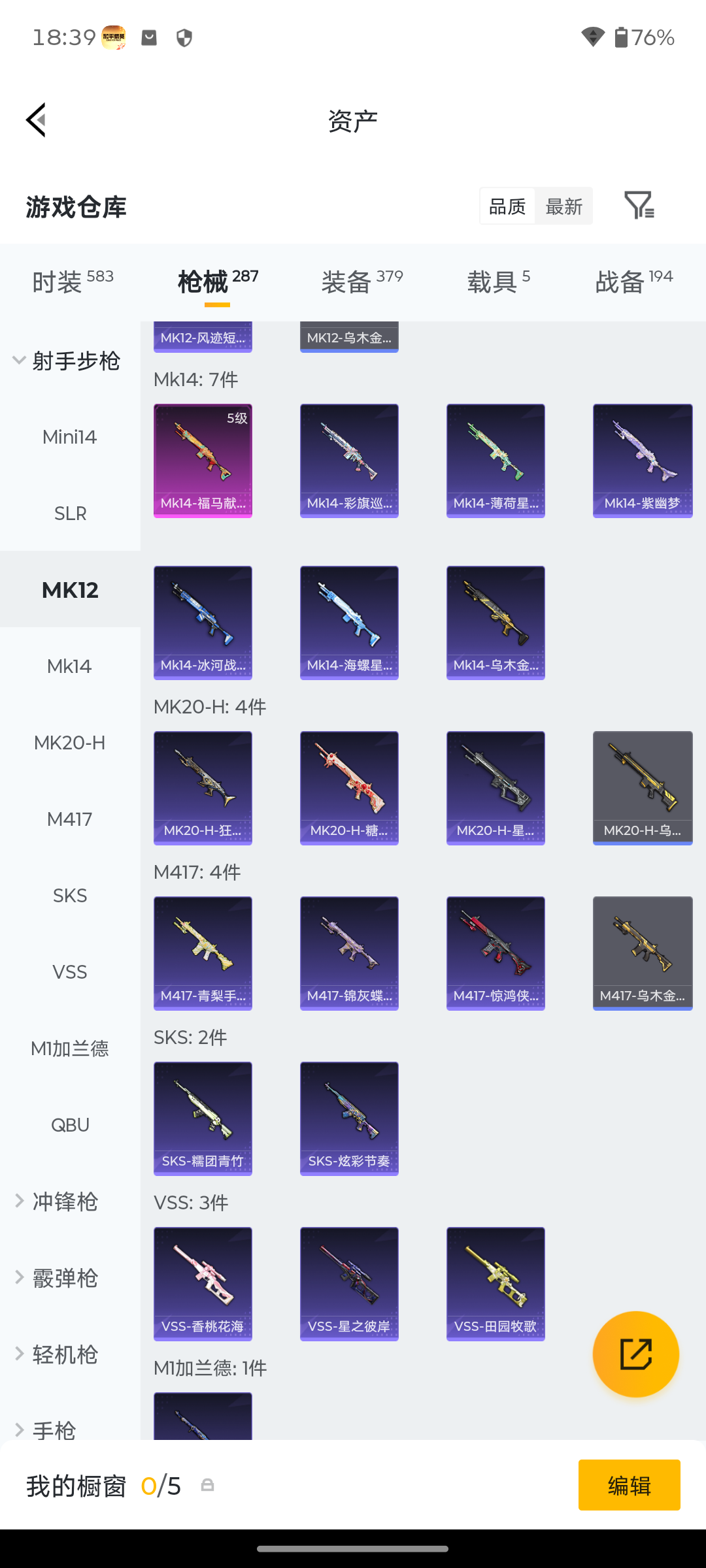This screenshot has height=1568, width=706.
Task: Select M1加兰德 in the side list
Action: click(70, 1049)
